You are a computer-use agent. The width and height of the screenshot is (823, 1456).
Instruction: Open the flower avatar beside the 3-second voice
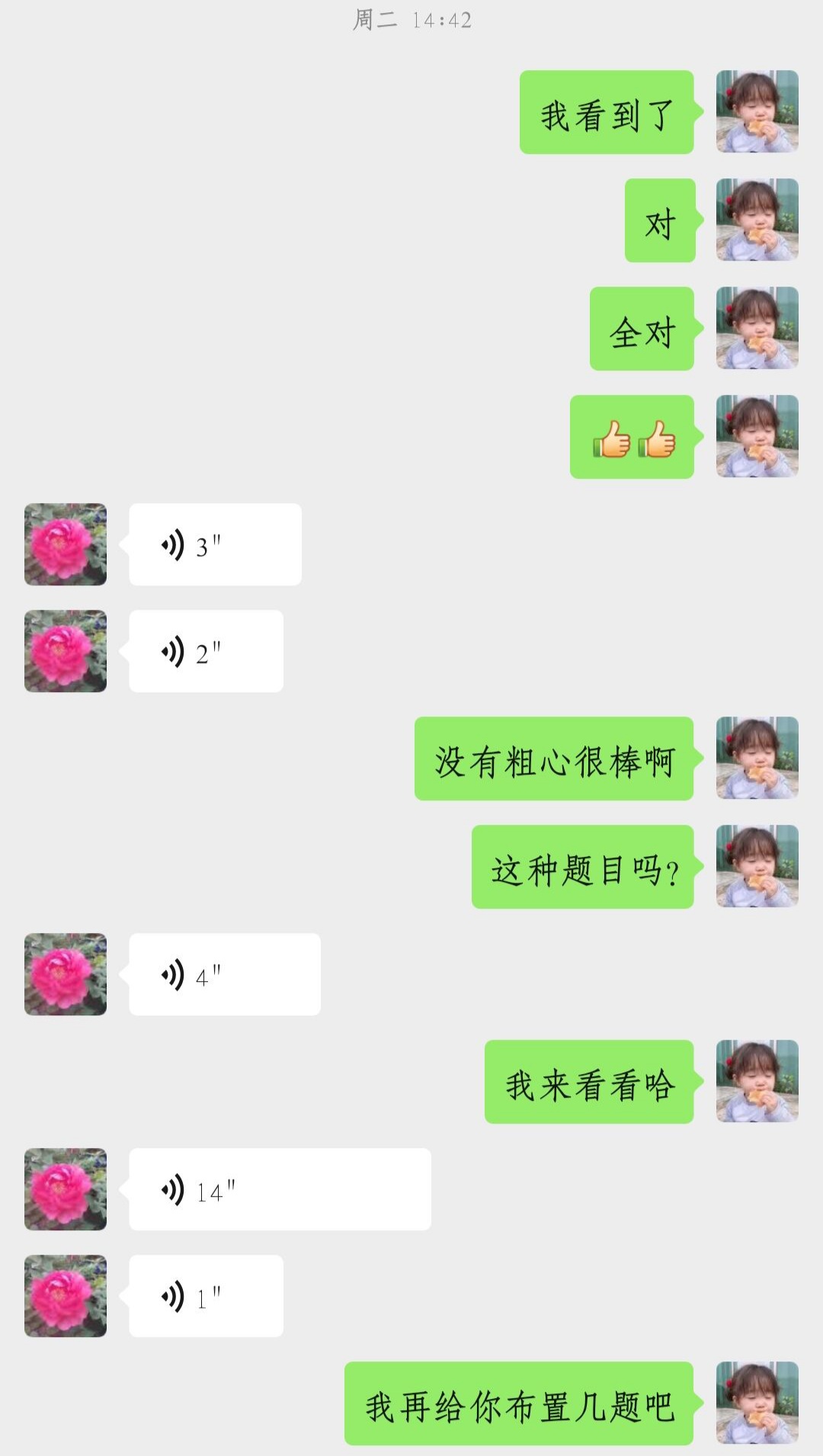(66, 544)
